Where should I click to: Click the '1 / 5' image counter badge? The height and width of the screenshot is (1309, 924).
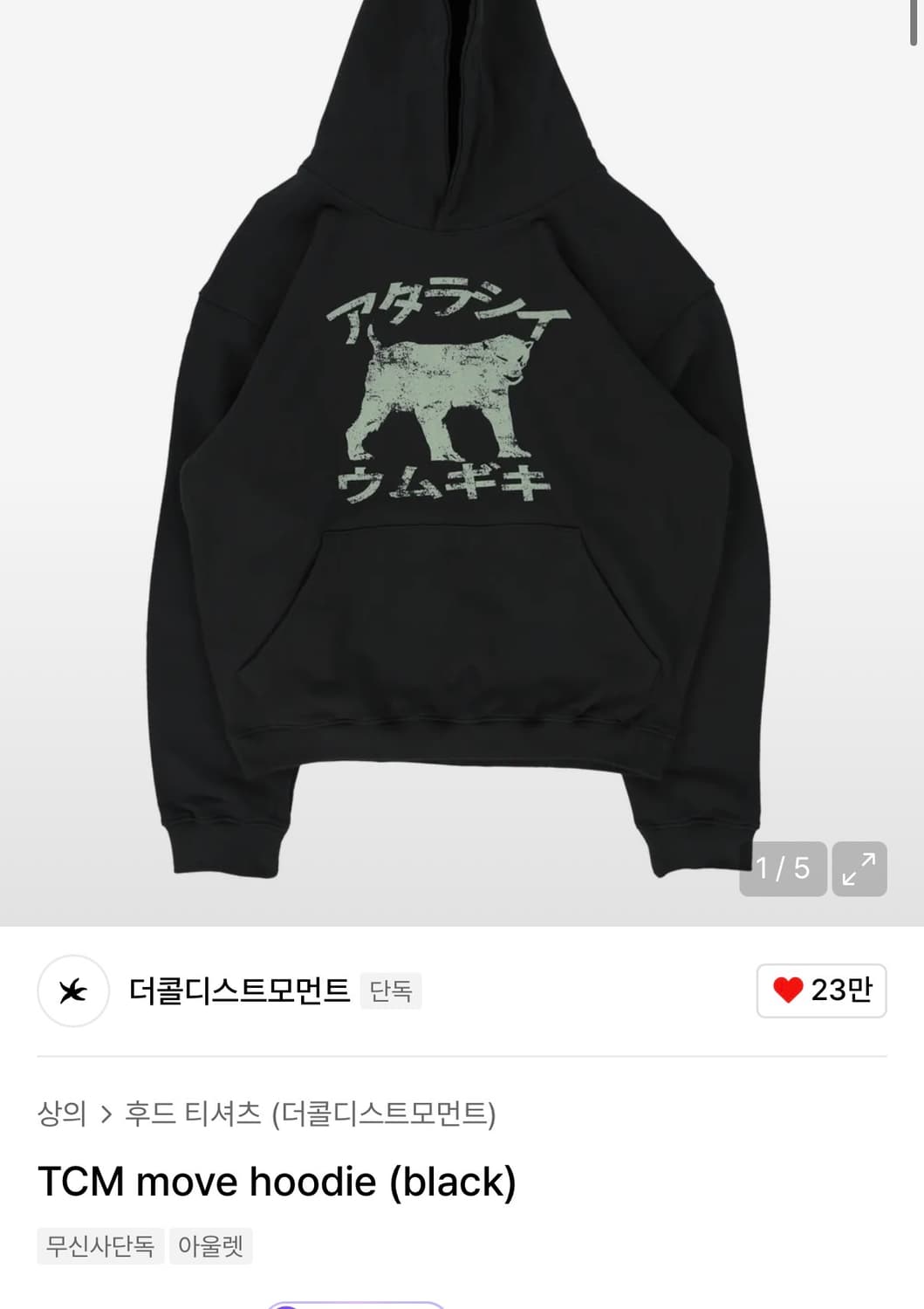tap(783, 869)
